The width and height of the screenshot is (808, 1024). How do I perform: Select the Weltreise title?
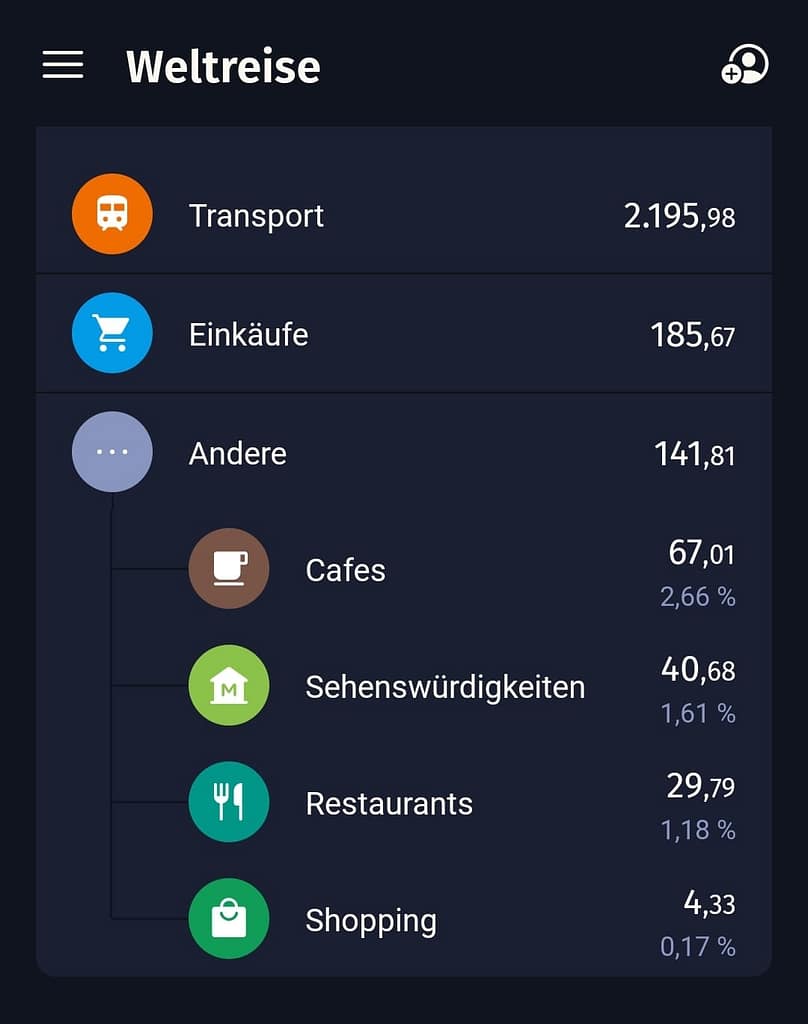[222, 66]
